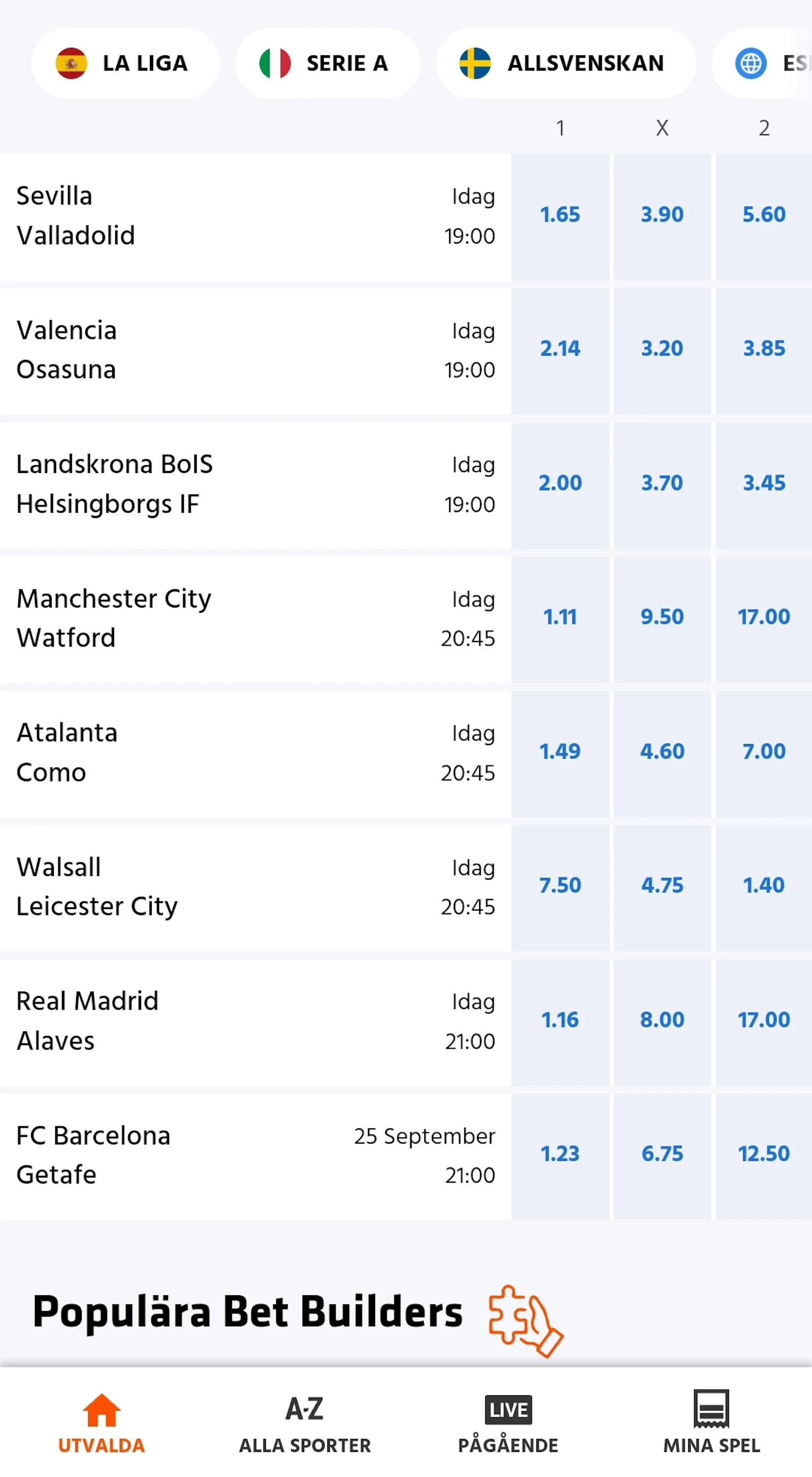Screen dimensions: 812x1477
Task: Pick Leicester City away win at 1.40
Action: point(763,886)
